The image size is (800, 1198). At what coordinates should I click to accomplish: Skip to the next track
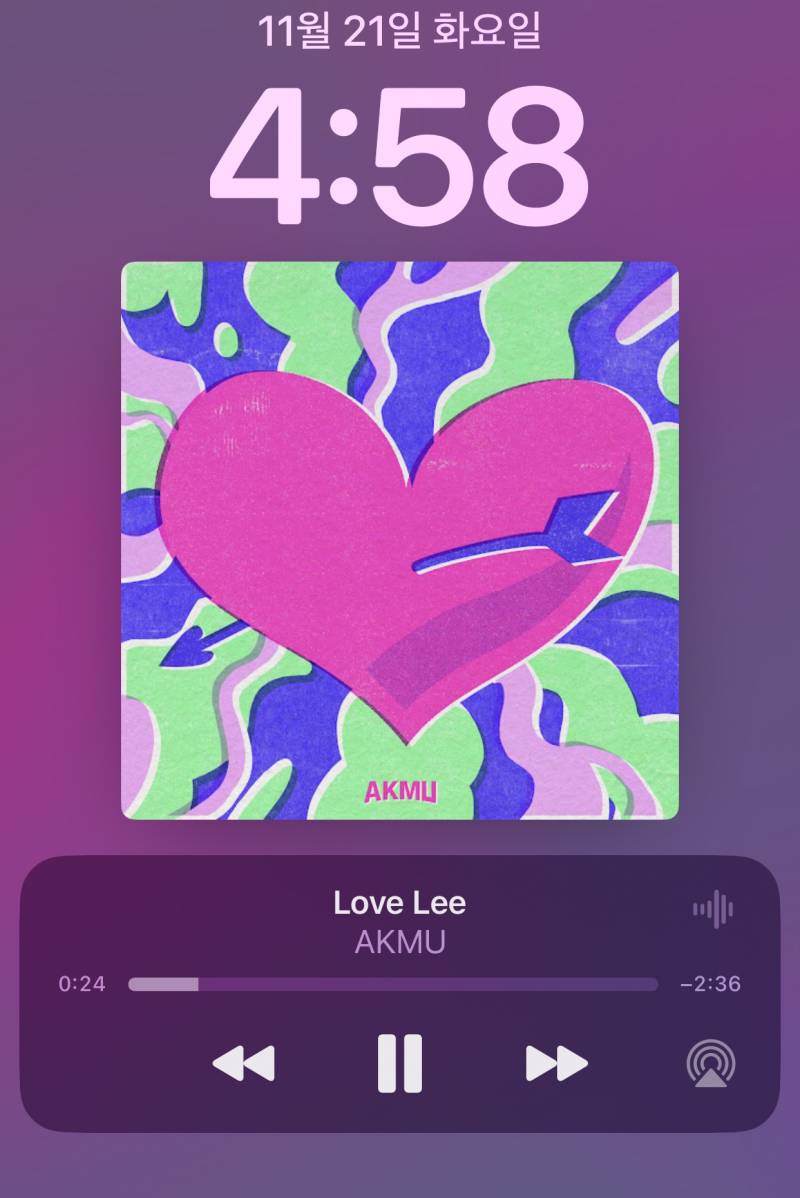(x=556, y=1063)
